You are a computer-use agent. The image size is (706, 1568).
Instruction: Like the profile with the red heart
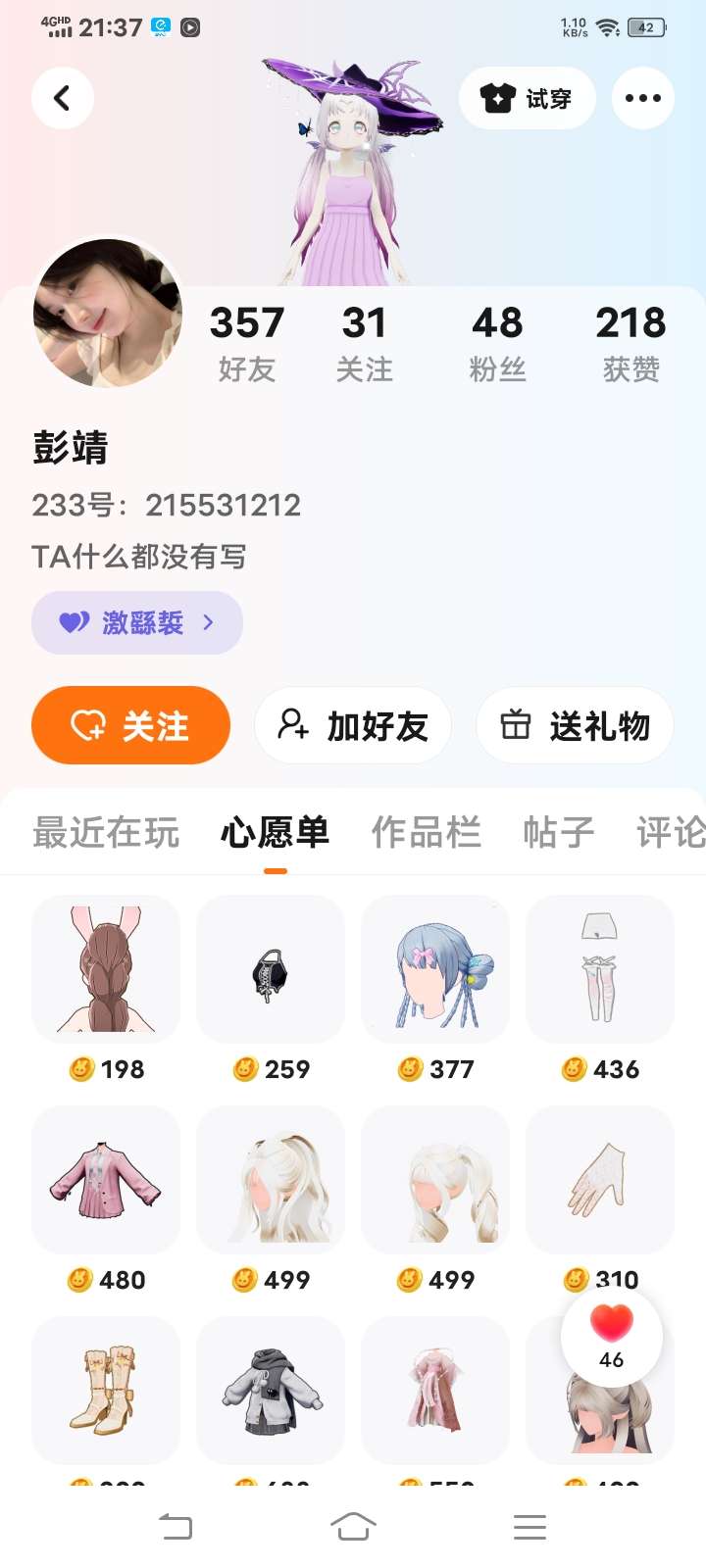(x=611, y=1325)
